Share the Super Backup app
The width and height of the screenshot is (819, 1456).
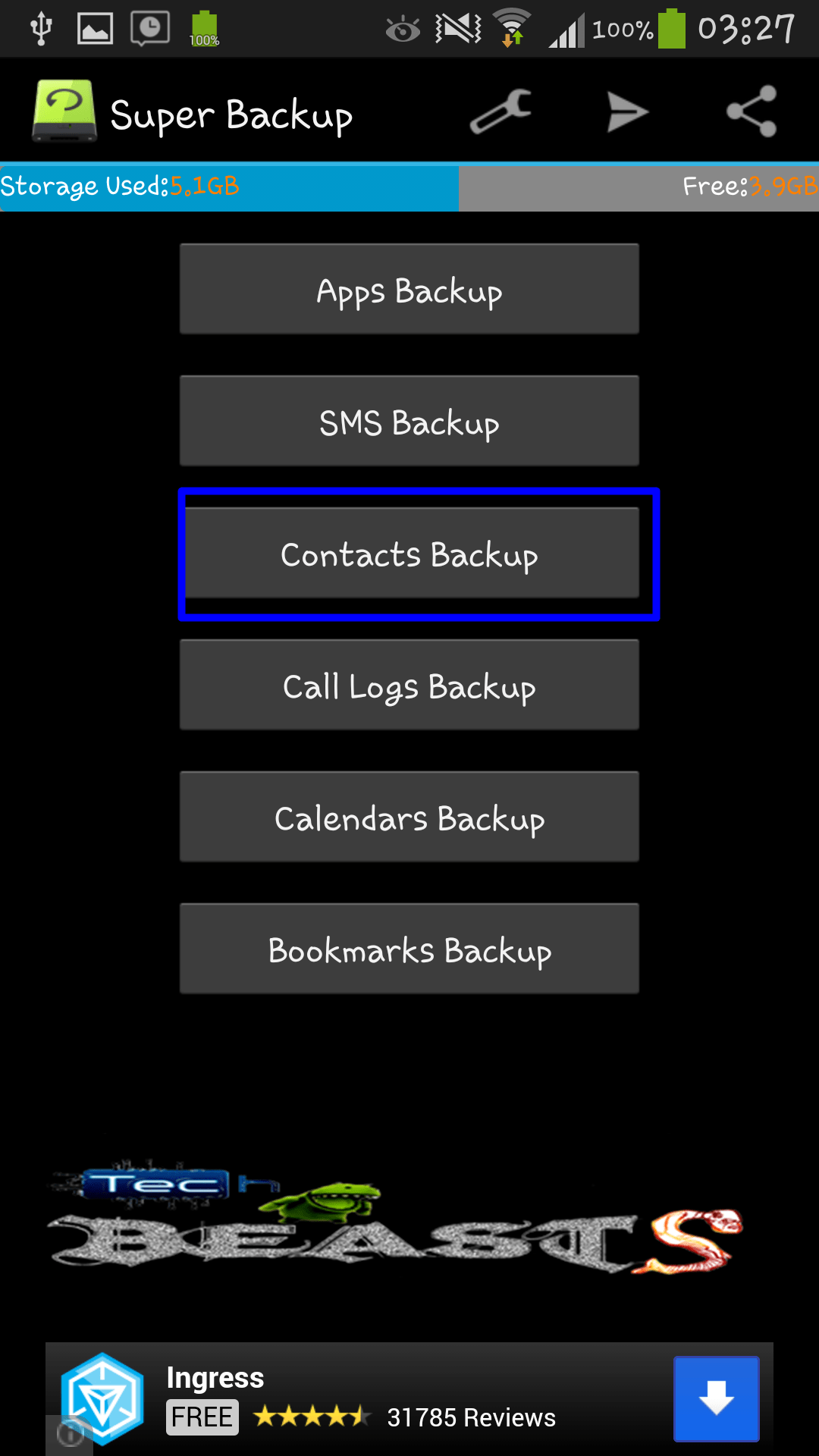pyautogui.click(x=752, y=111)
